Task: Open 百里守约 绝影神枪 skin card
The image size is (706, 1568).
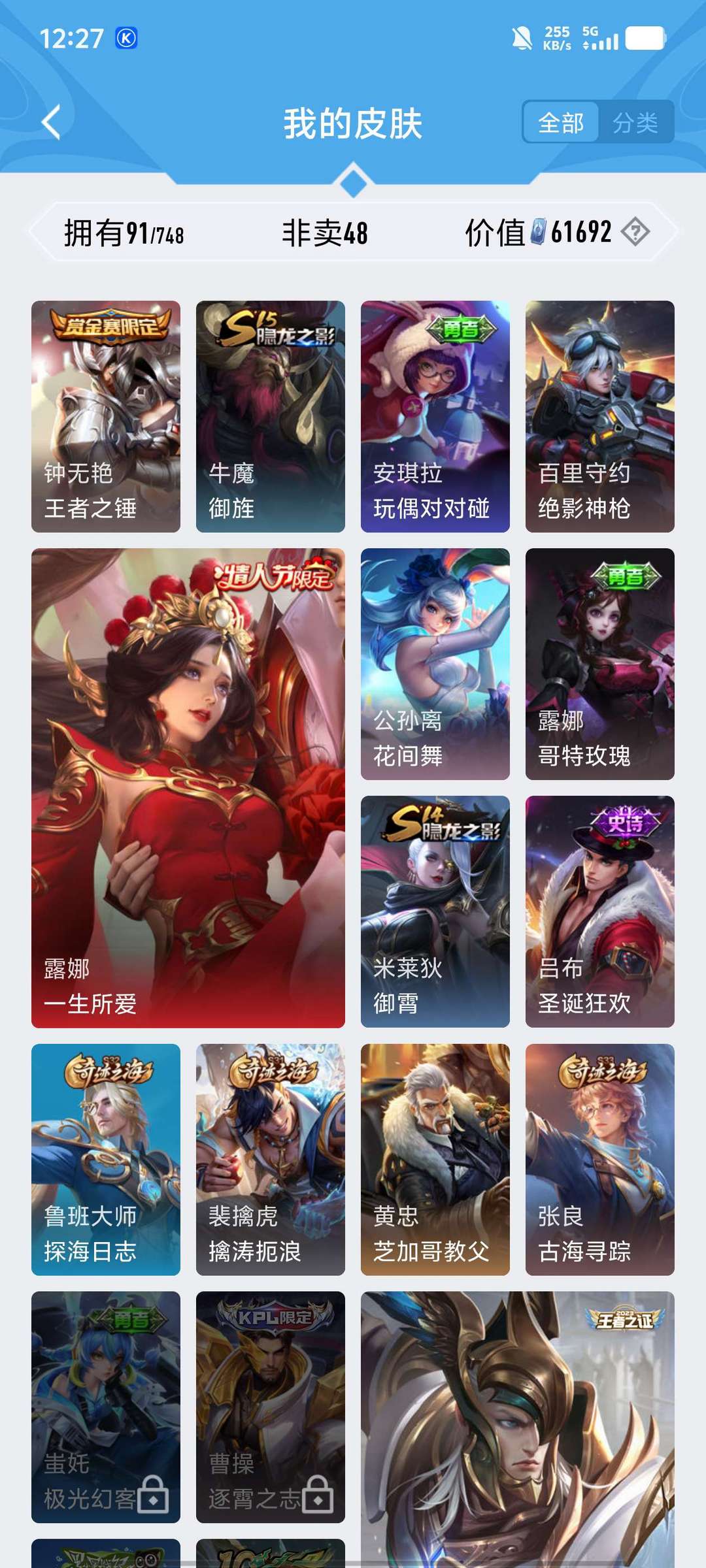Action: click(x=600, y=416)
